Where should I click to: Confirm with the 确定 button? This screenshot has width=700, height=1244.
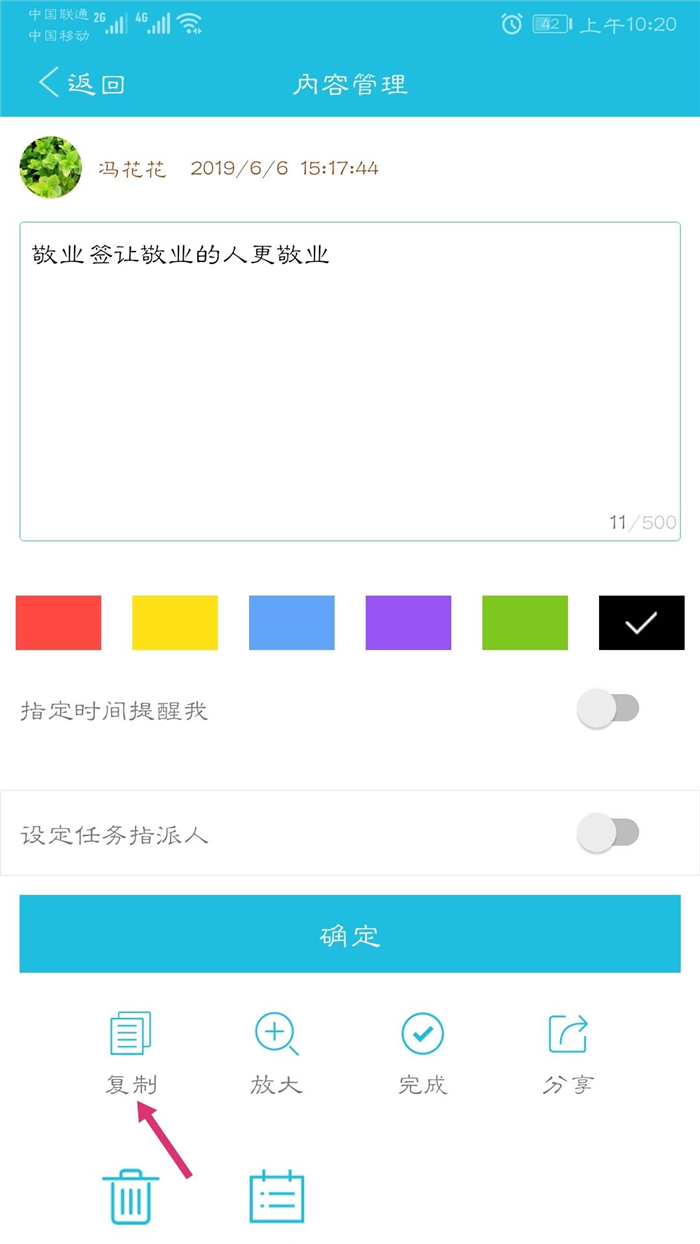(x=350, y=934)
